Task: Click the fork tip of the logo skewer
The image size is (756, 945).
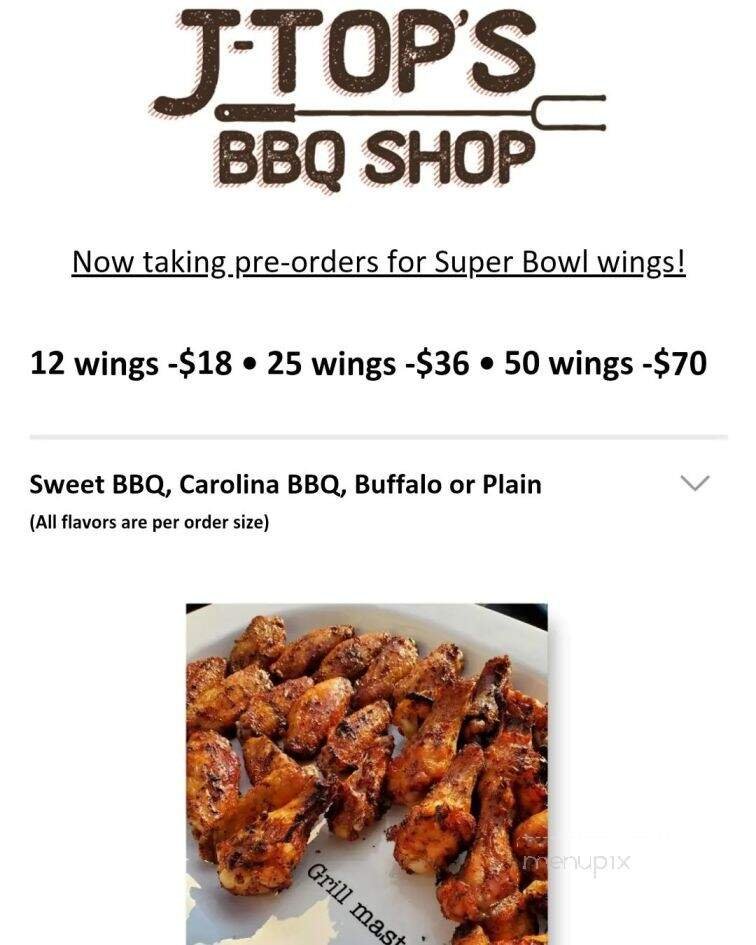Action: point(580,103)
